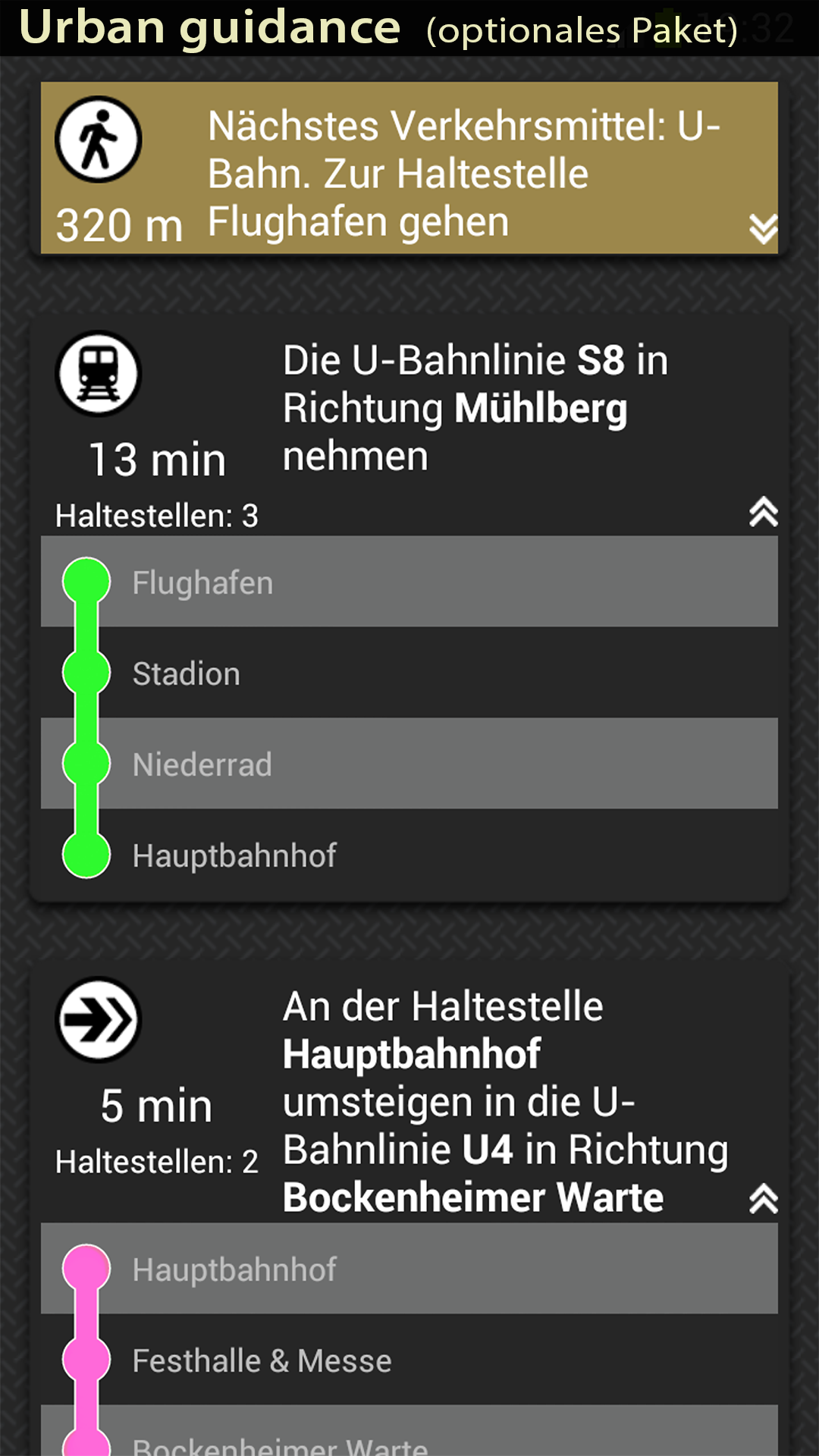Select the green Stadion stop marker
This screenshot has height=1456, width=819.
[x=85, y=673]
